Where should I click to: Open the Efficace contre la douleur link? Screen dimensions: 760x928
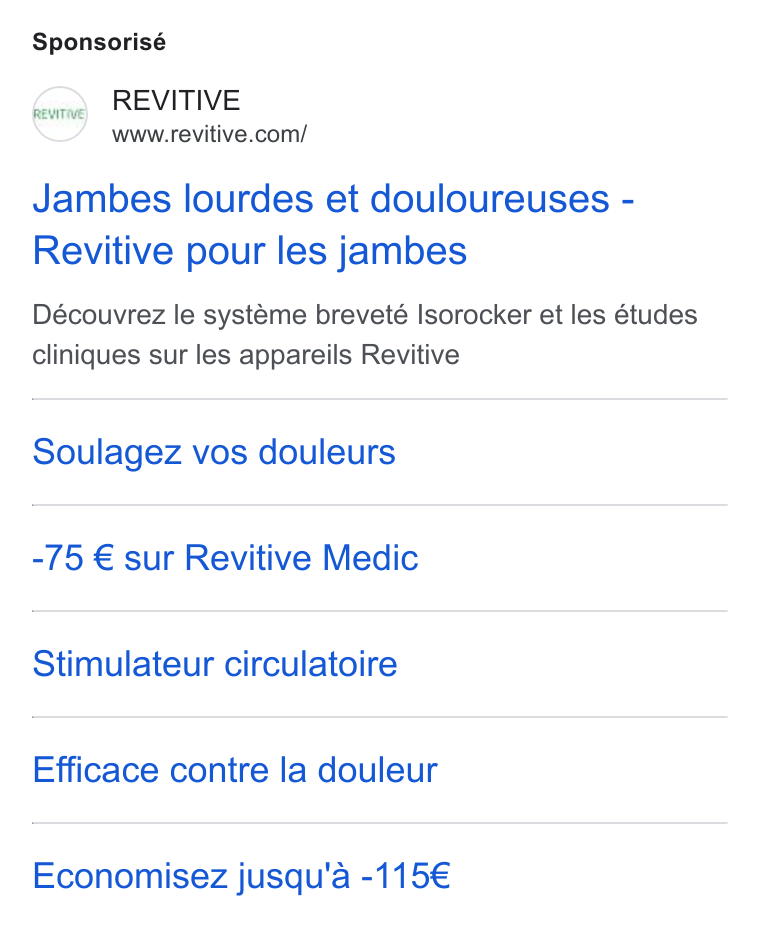click(235, 770)
